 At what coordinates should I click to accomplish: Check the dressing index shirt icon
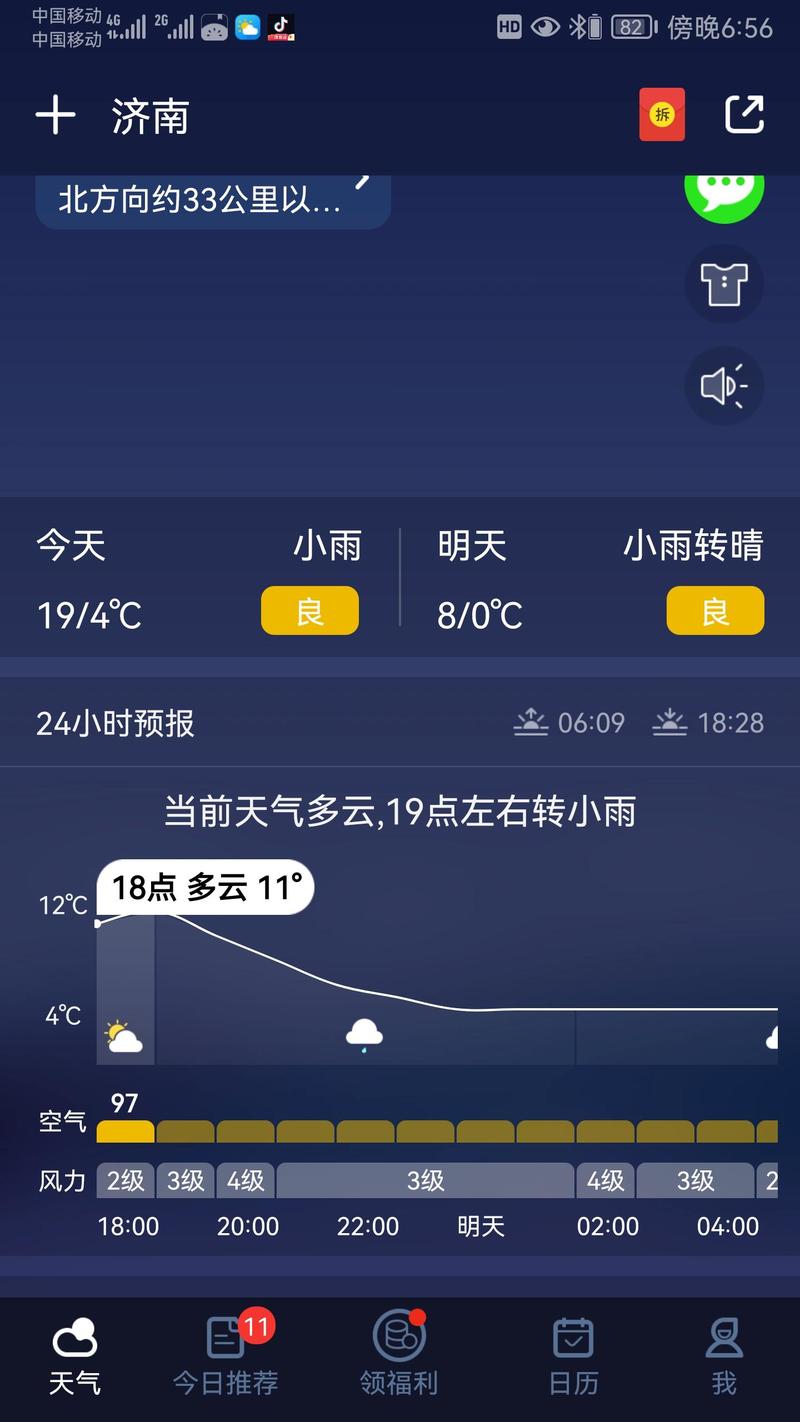[724, 284]
